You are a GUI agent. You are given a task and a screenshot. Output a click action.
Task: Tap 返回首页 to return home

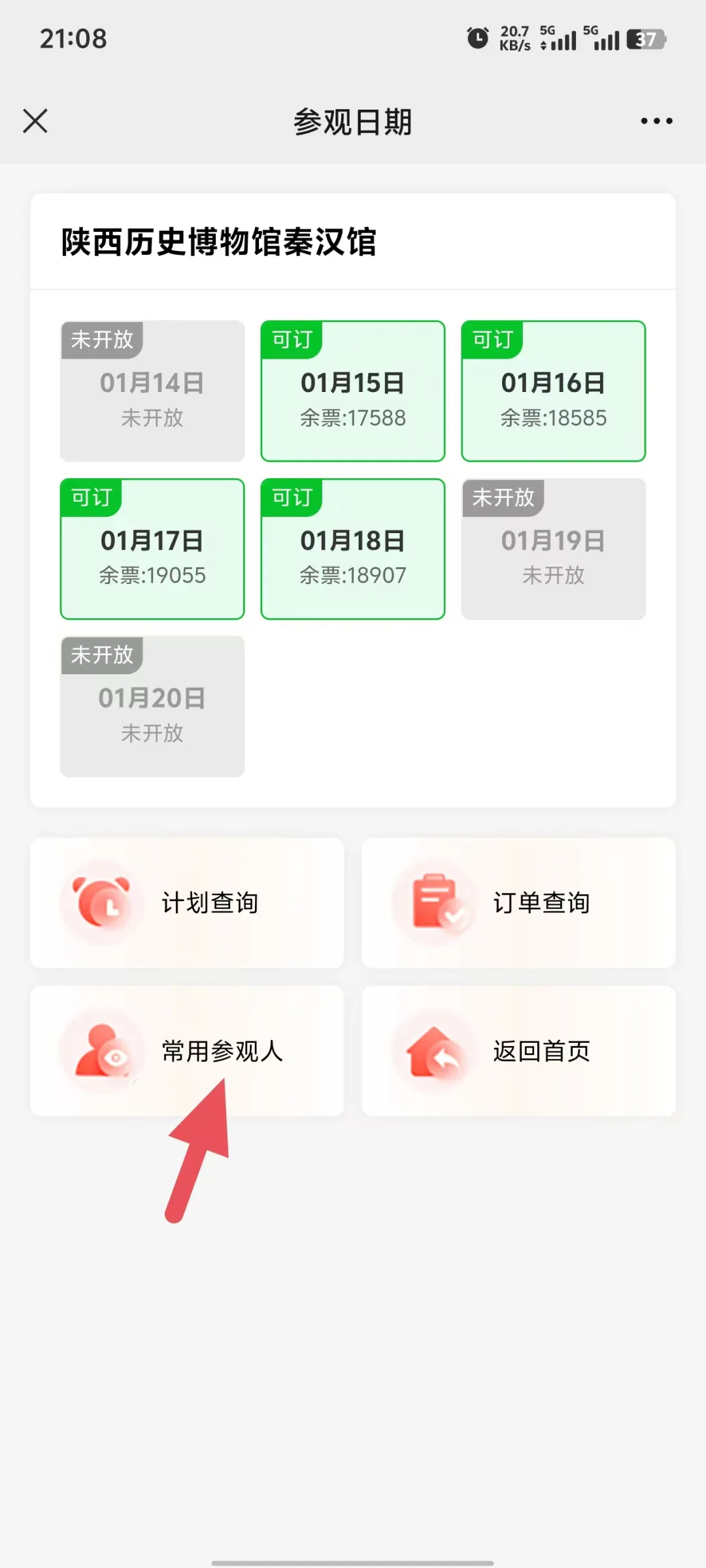tap(518, 1051)
